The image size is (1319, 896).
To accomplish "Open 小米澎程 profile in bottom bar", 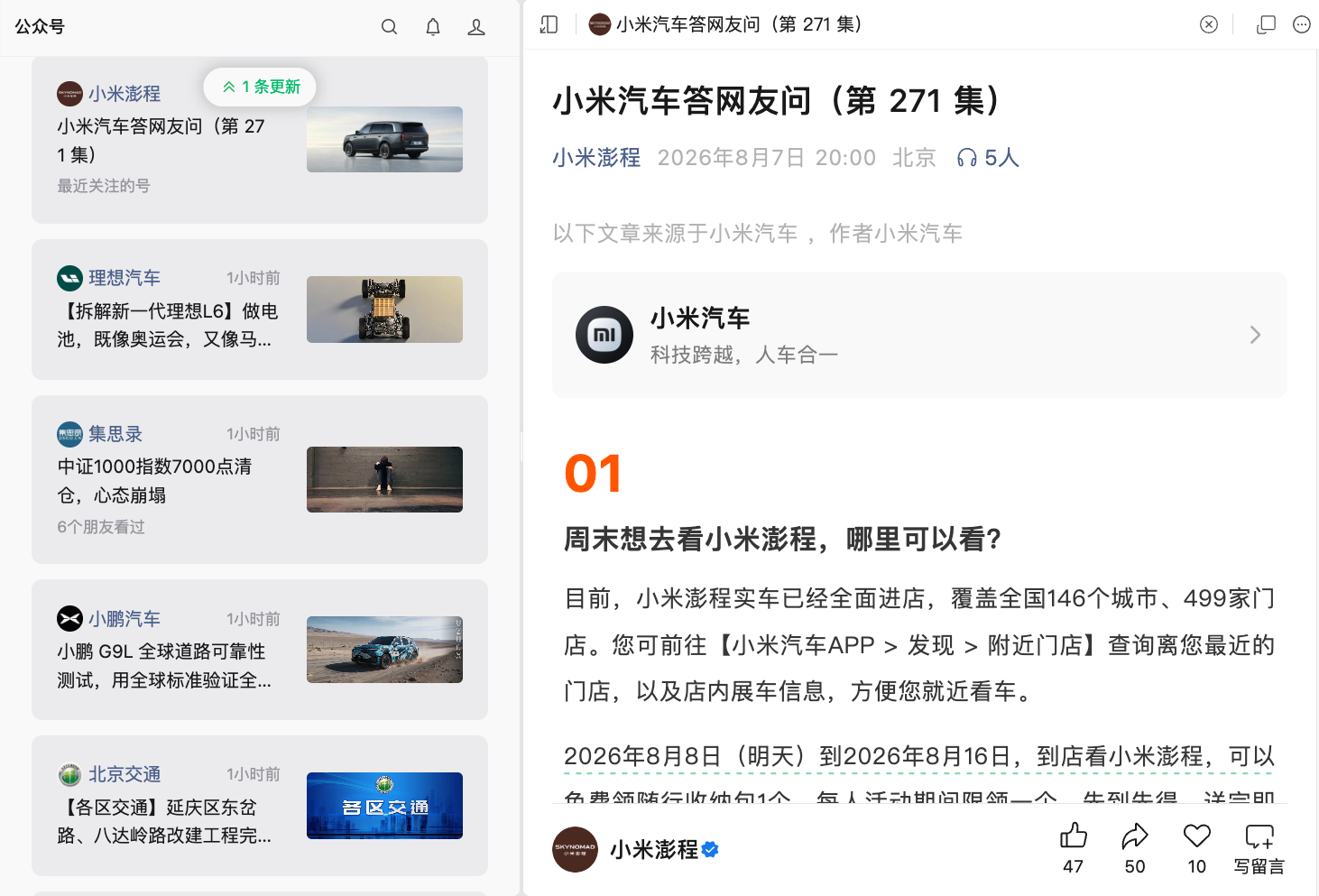I will click(636, 849).
